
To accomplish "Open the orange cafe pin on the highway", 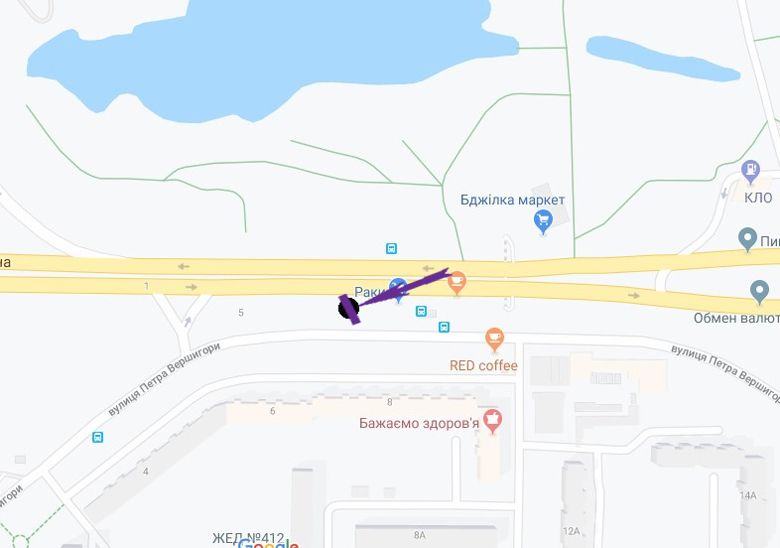I will pyautogui.click(x=457, y=281).
